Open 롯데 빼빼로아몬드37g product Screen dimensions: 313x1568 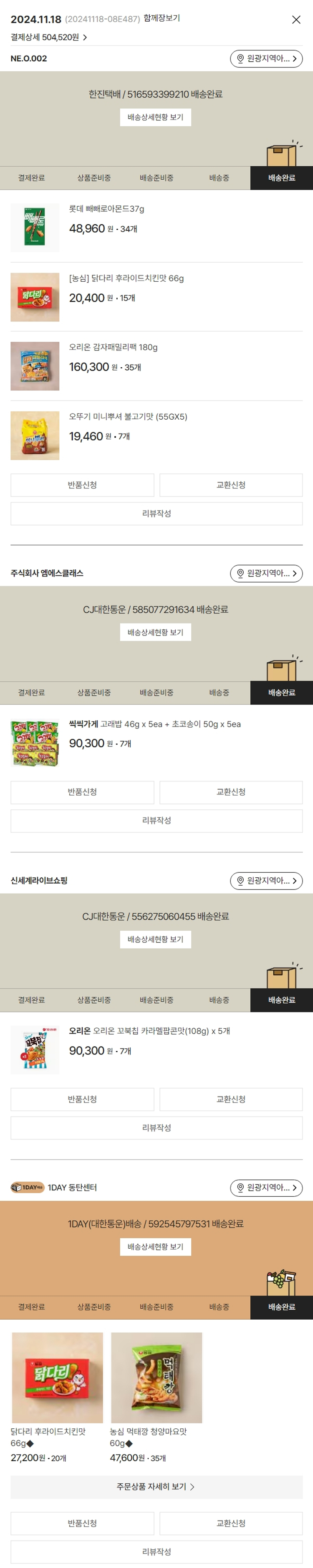pyautogui.click(x=106, y=209)
